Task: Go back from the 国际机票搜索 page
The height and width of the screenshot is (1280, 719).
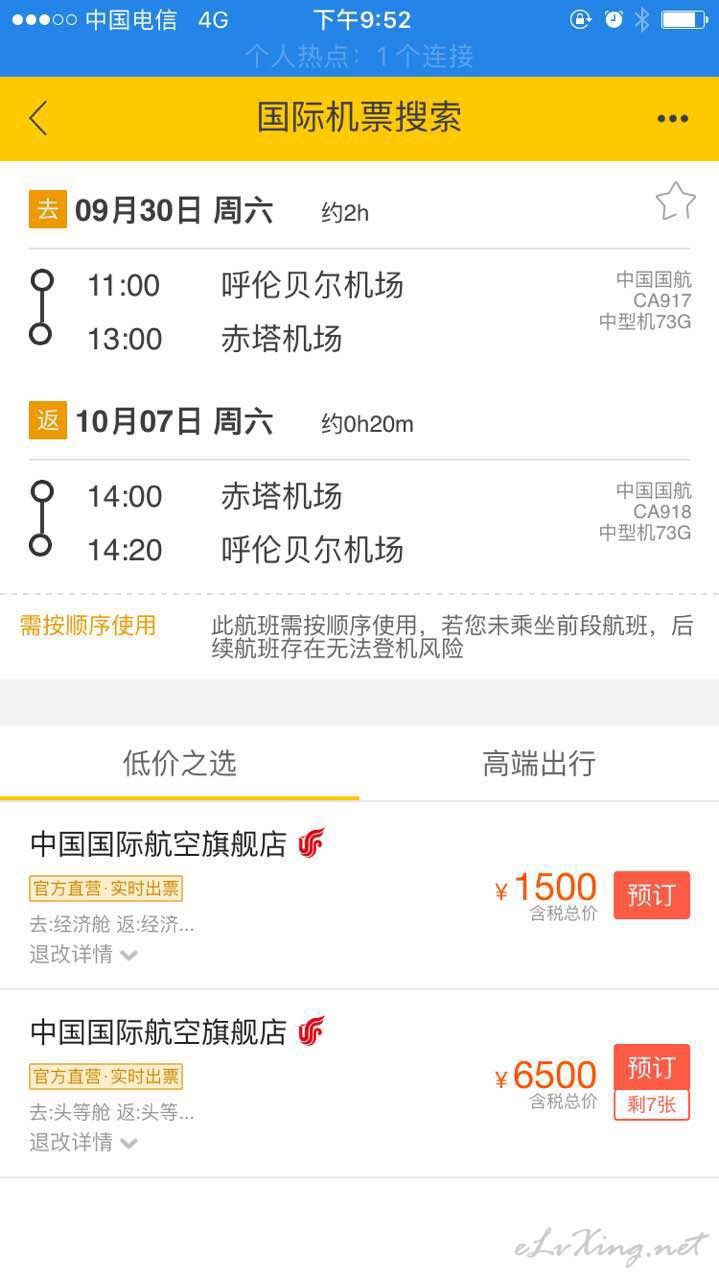Action: (x=38, y=118)
